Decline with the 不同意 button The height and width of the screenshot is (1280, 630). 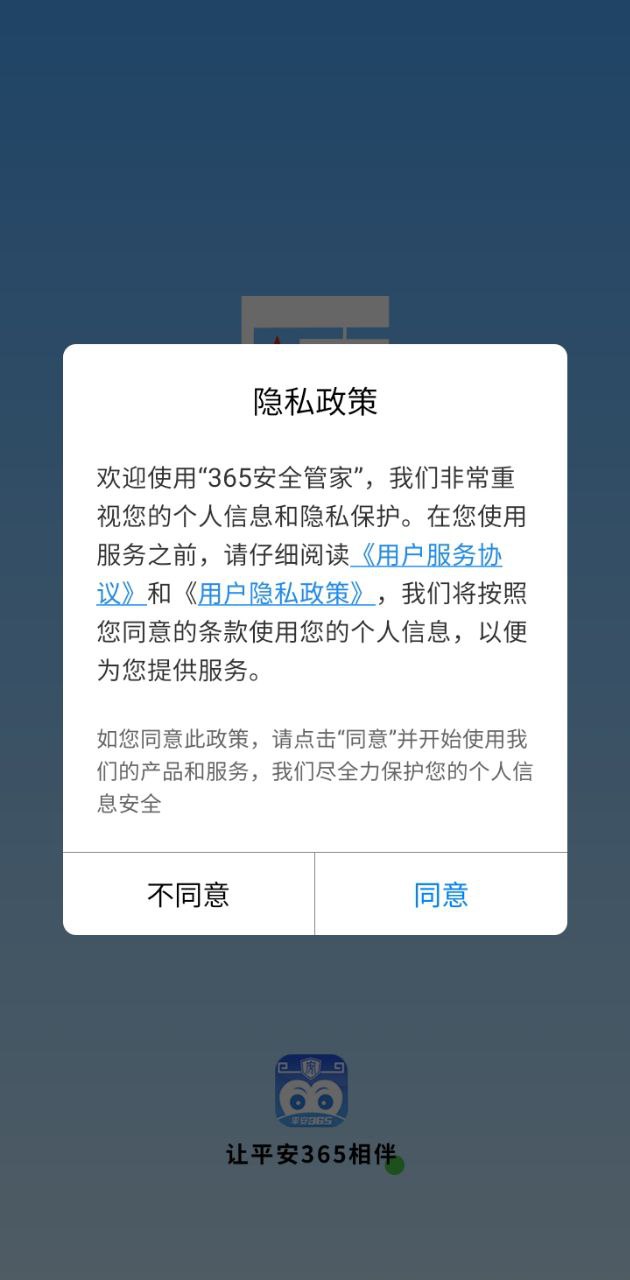pos(188,894)
